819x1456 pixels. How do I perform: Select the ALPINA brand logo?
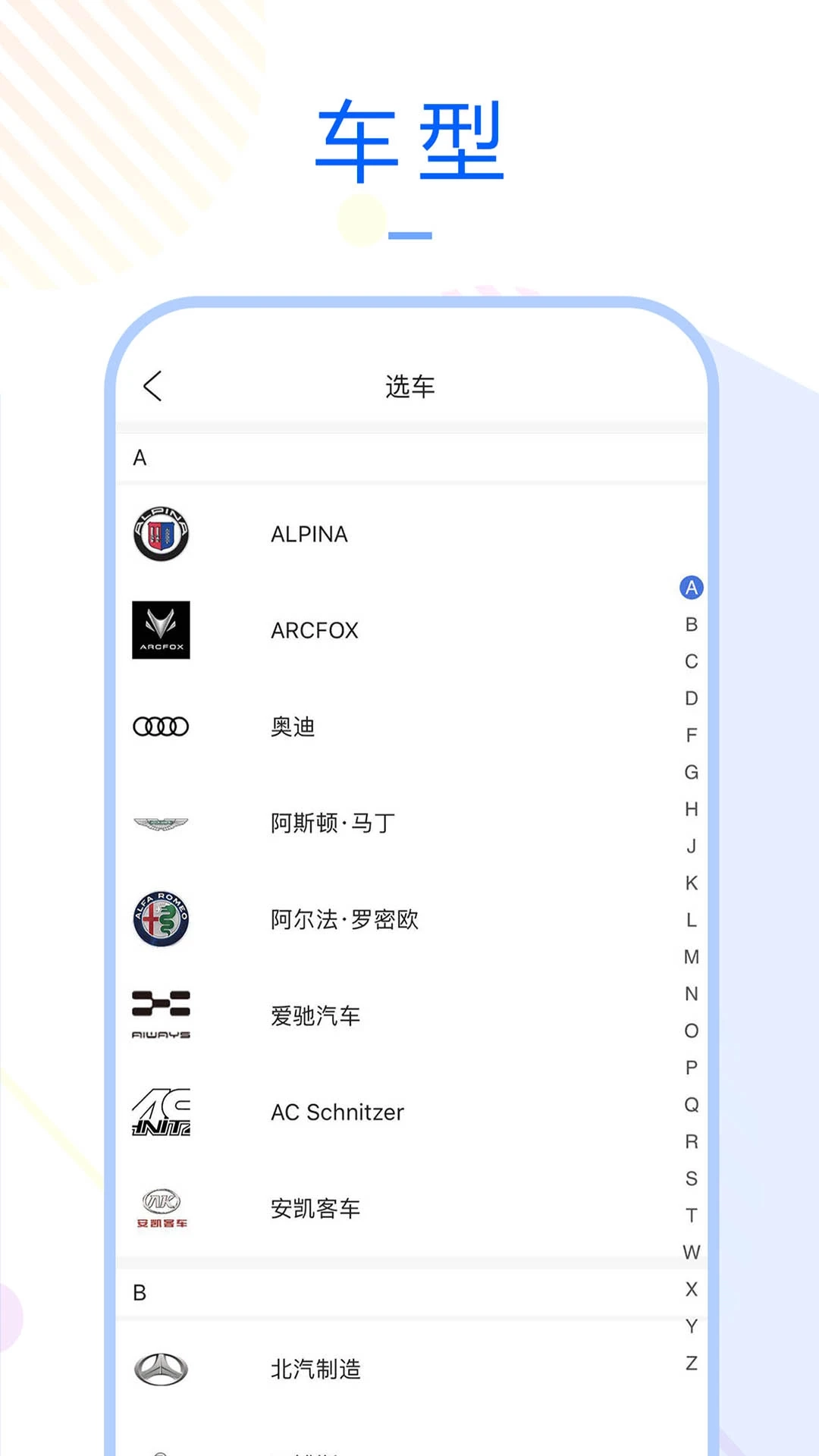tap(161, 533)
